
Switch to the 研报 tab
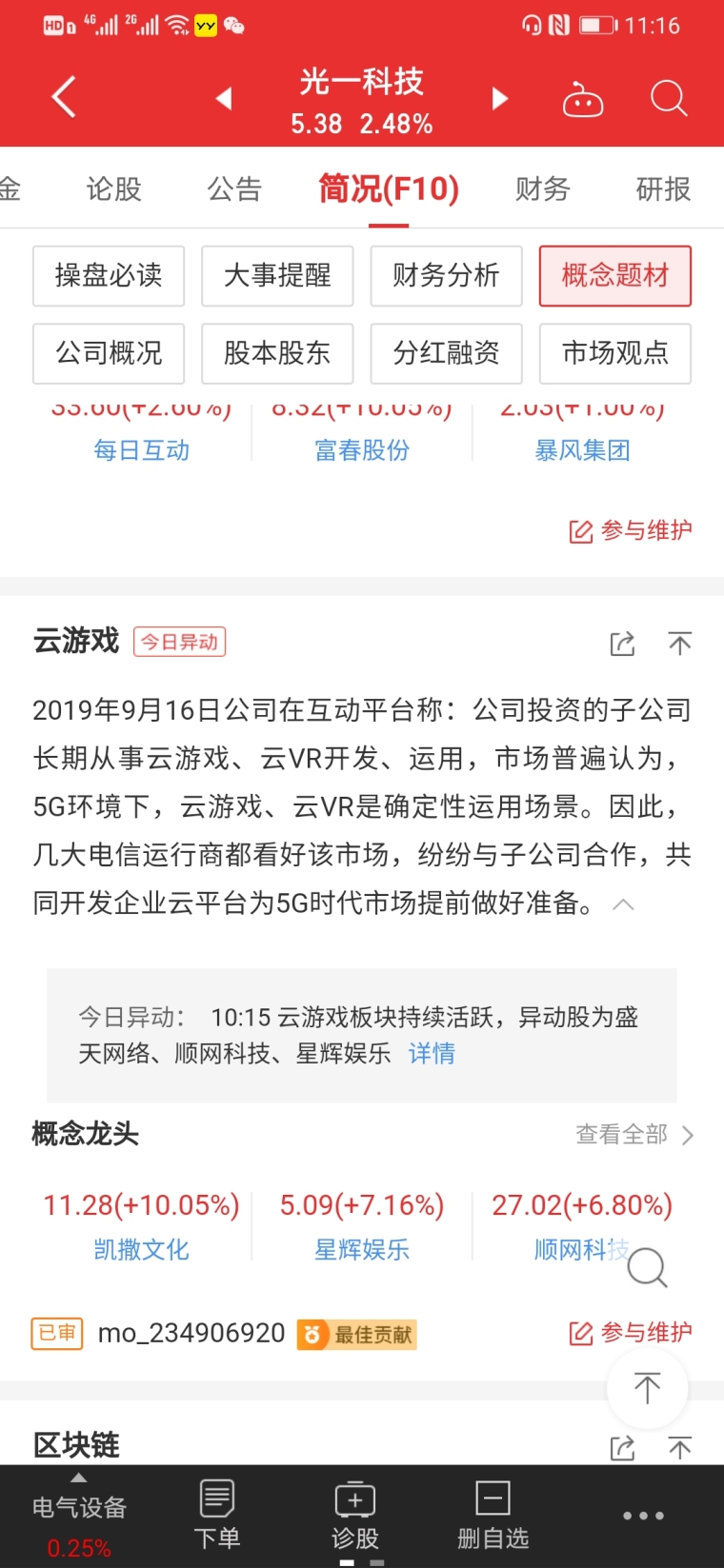(663, 189)
